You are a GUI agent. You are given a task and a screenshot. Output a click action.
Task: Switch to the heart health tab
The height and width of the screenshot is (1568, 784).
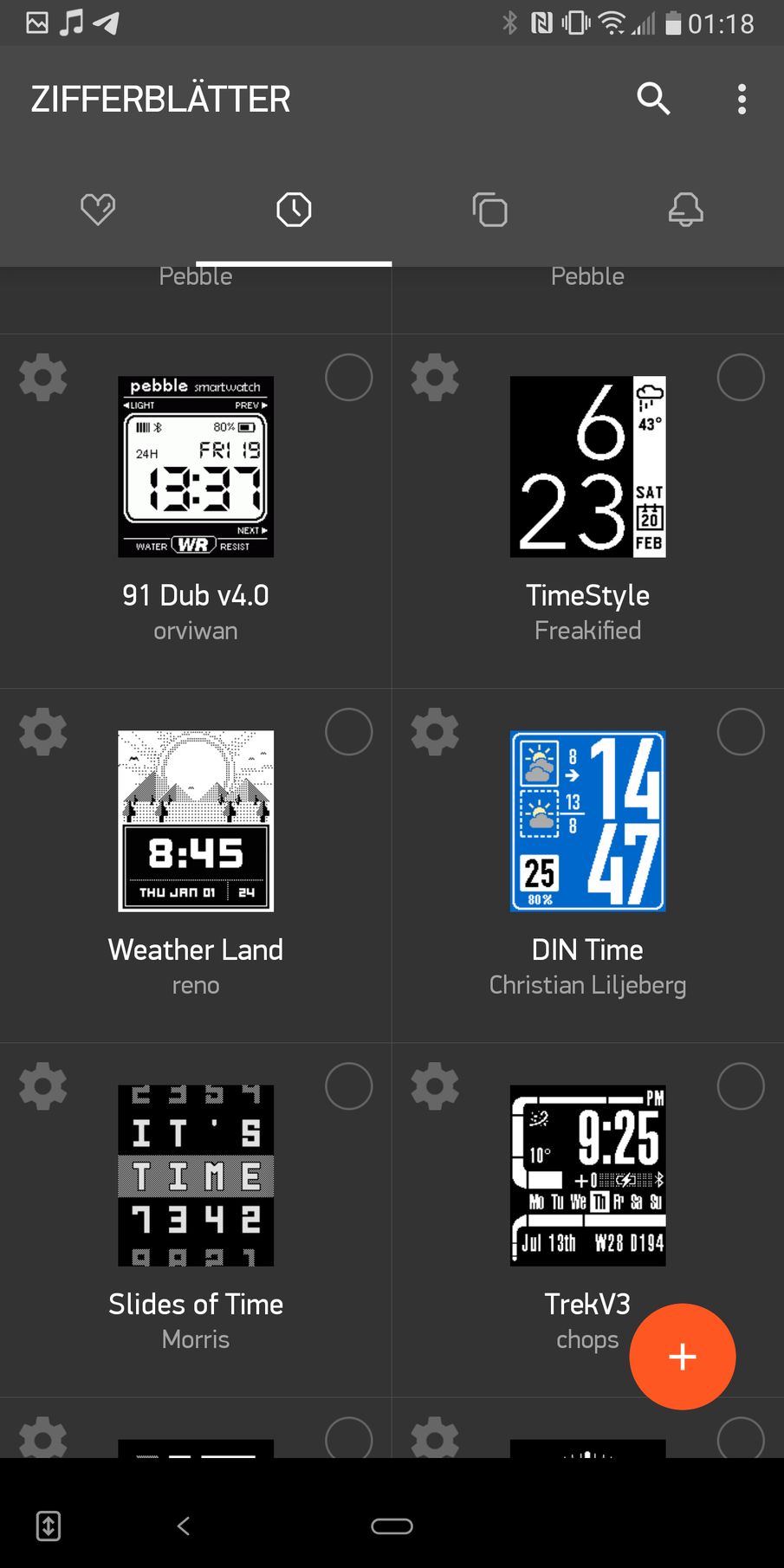pos(98,210)
